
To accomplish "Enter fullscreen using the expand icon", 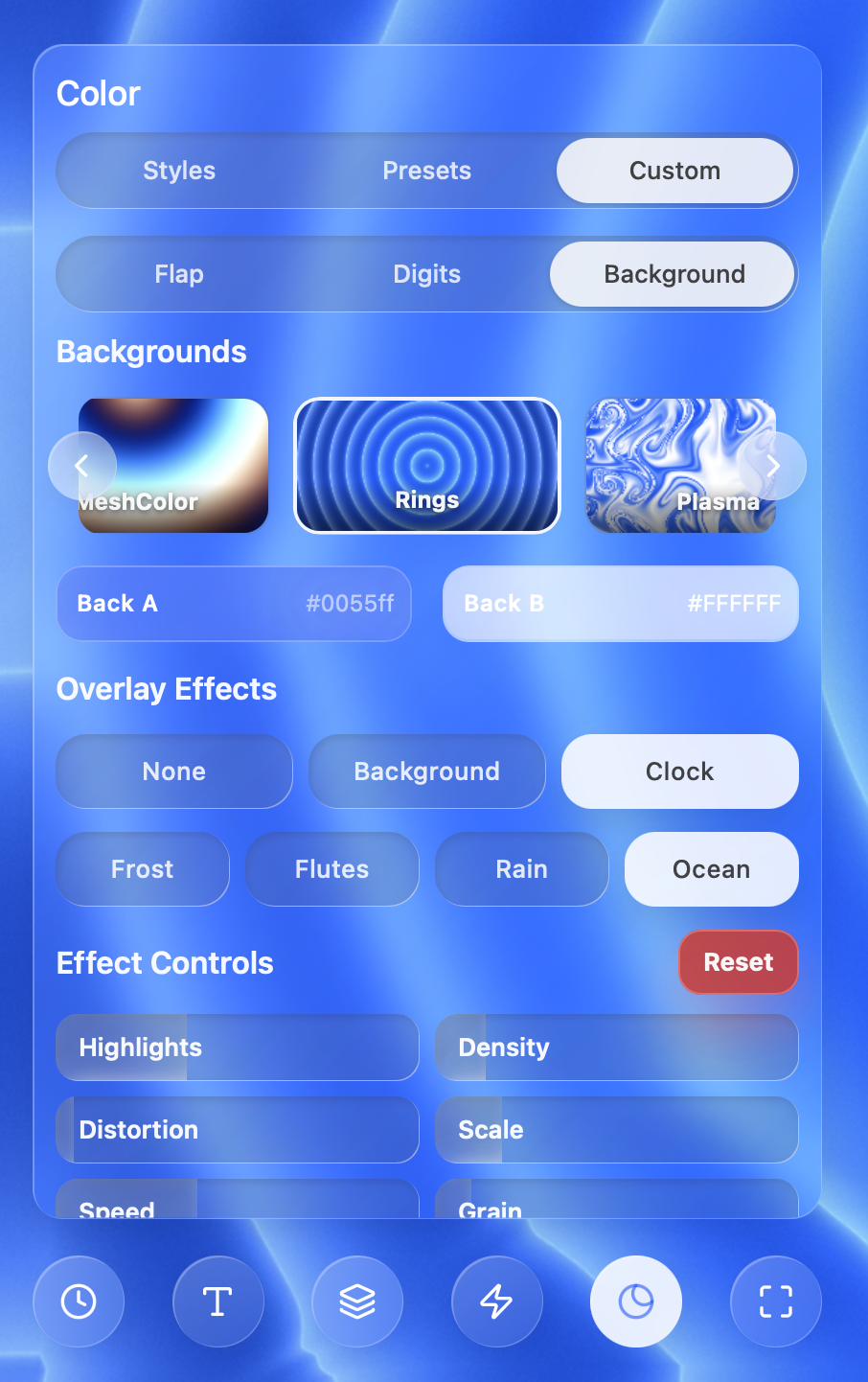I will [775, 1301].
